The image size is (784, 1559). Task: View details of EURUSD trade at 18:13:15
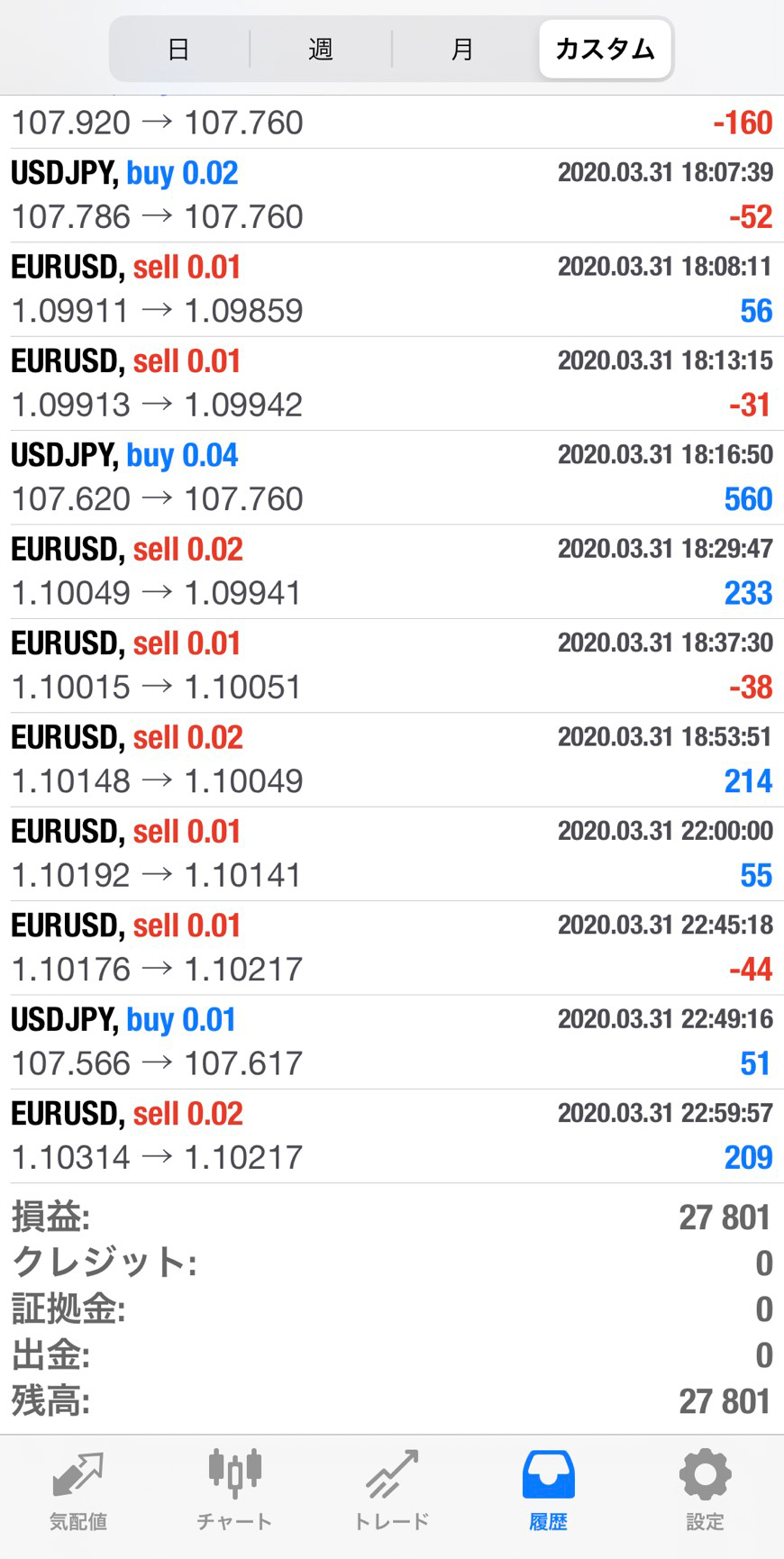coord(392,383)
